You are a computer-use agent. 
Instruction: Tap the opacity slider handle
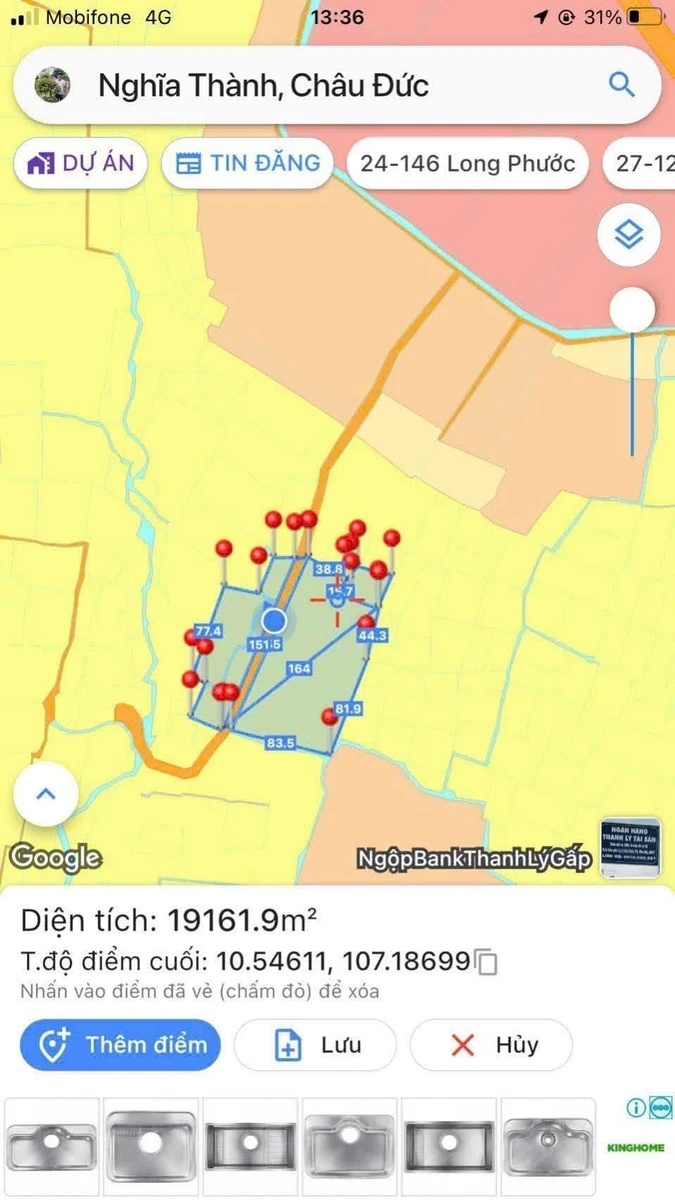632,311
